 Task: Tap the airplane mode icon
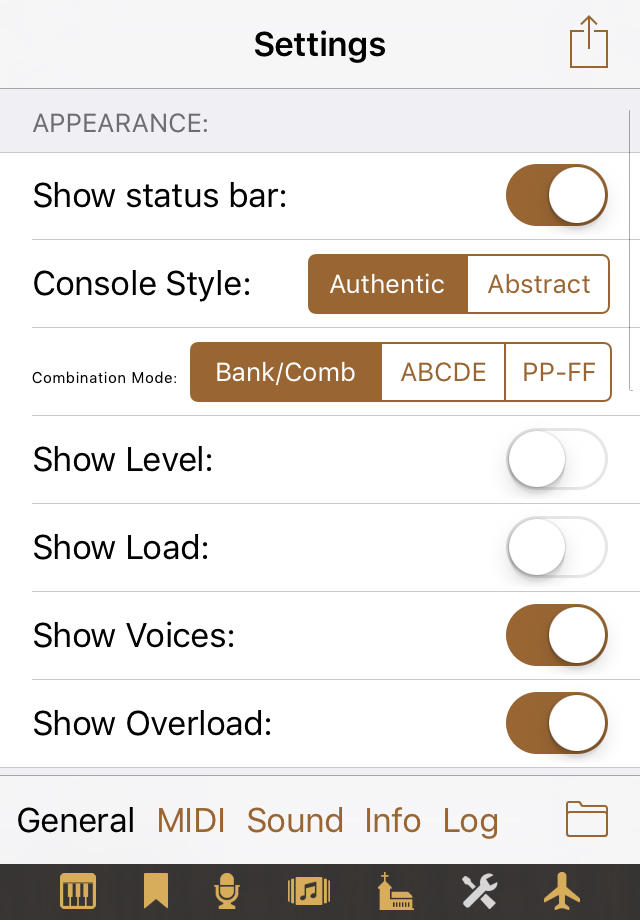(562, 890)
